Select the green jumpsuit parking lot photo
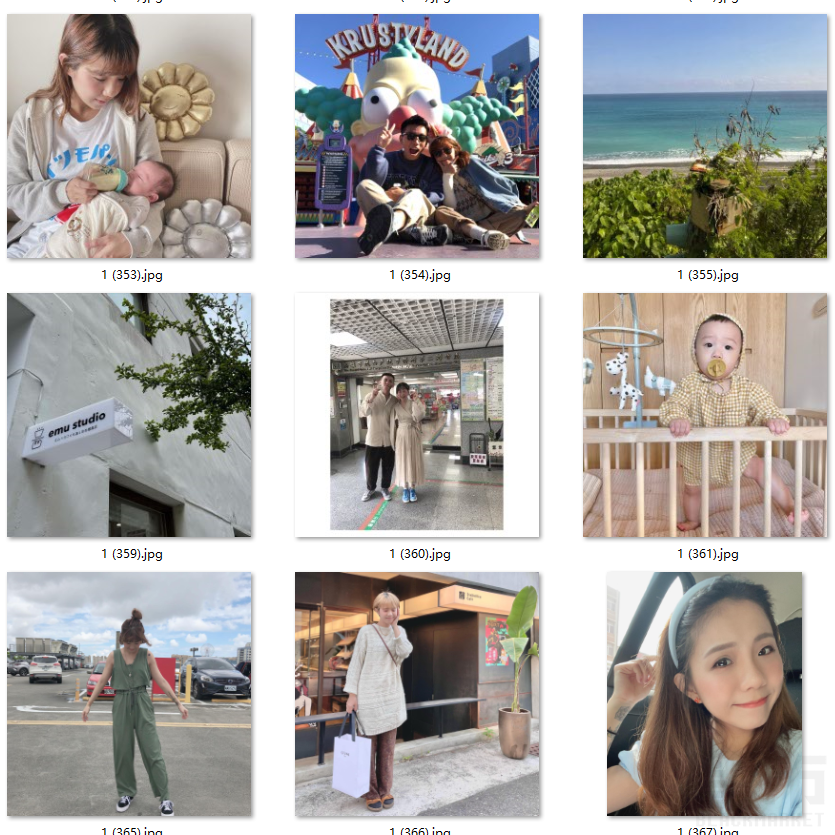 click(129, 694)
